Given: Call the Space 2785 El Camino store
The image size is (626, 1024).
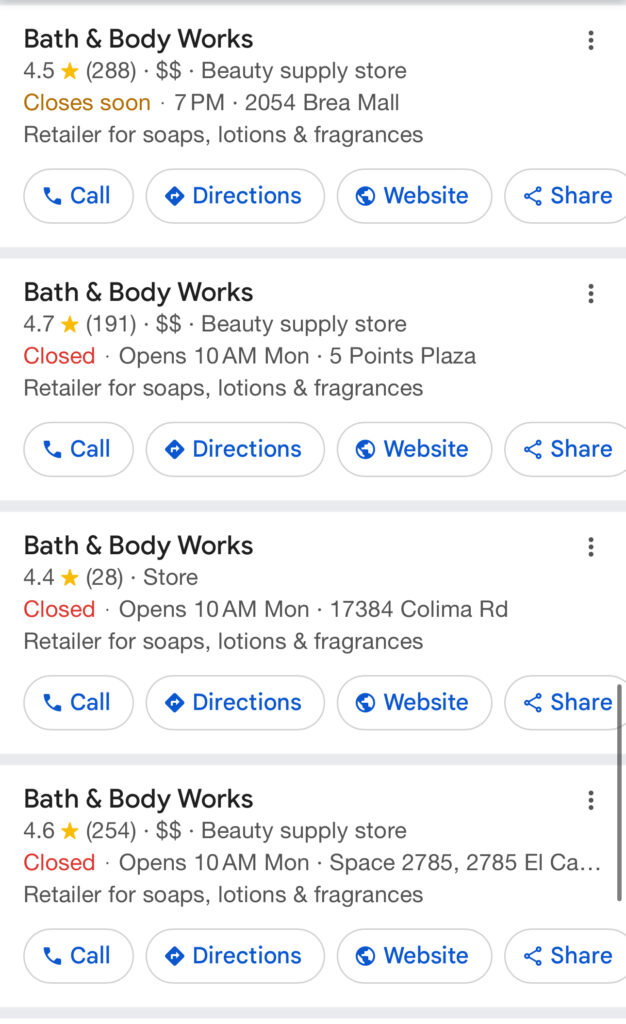Looking at the screenshot, I should [x=78, y=955].
